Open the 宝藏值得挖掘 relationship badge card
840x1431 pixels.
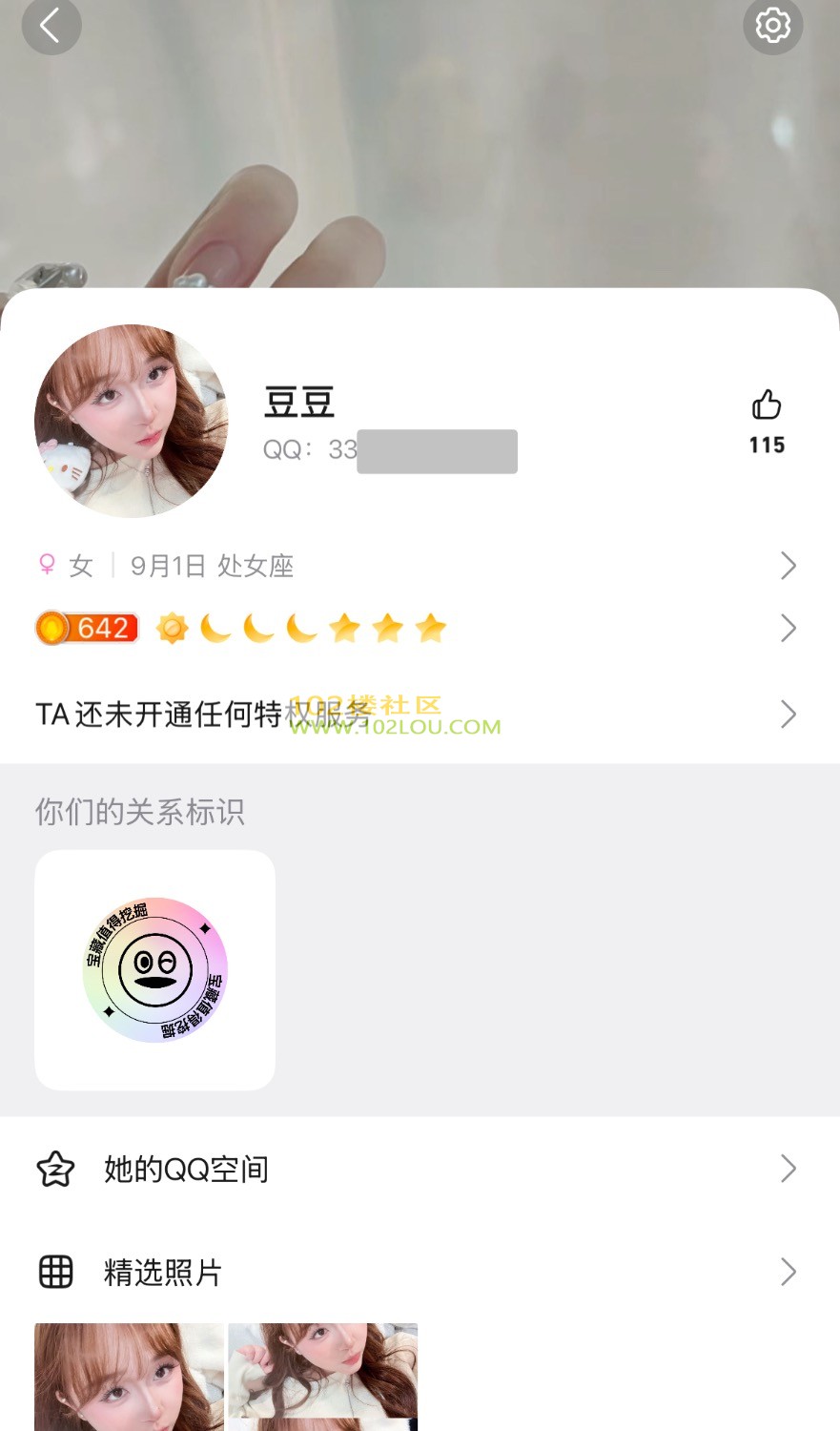pyautogui.click(x=154, y=970)
